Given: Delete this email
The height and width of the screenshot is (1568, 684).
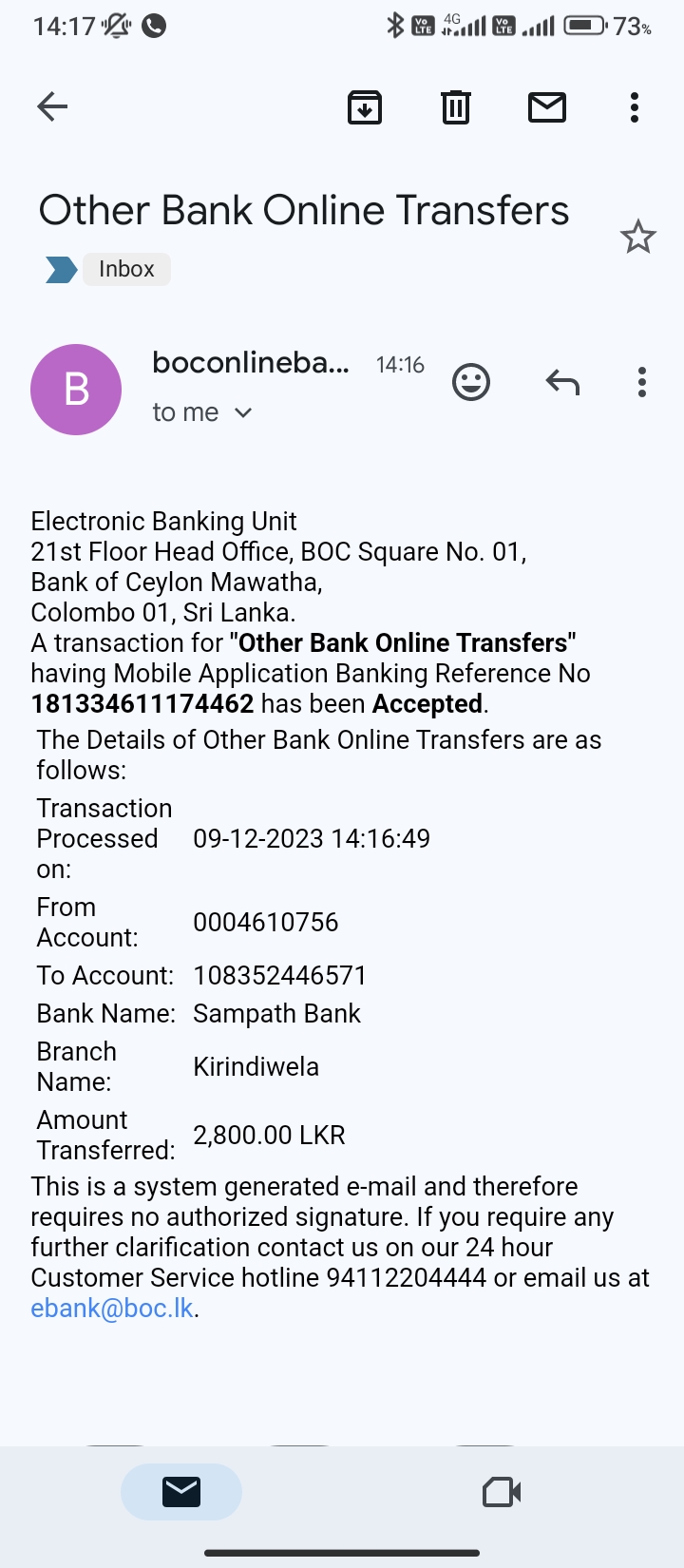Looking at the screenshot, I should click(x=456, y=107).
